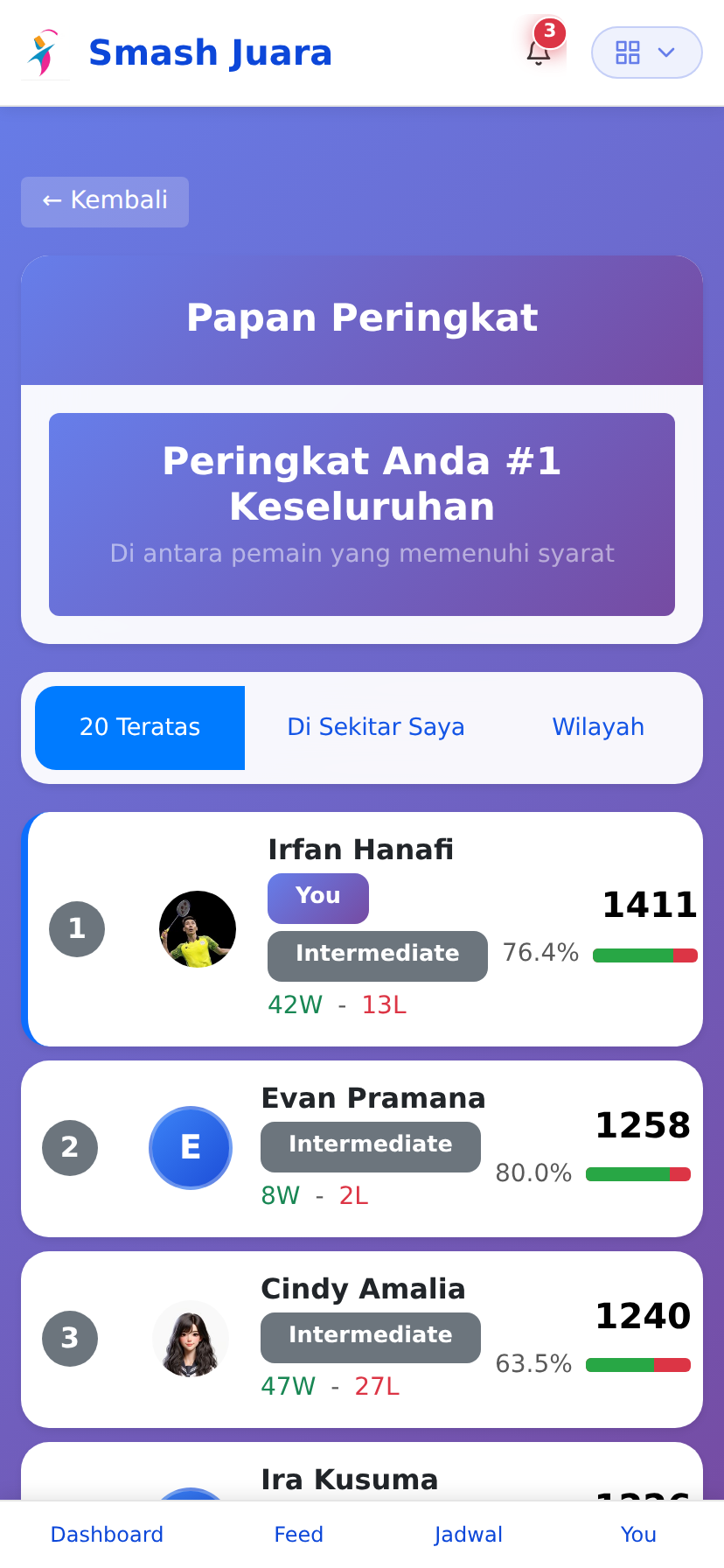The width and height of the screenshot is (724, 1568).
Task: Click the 'You' badge on Irfan Hanafi's card
Action: (x=317, y=897)
